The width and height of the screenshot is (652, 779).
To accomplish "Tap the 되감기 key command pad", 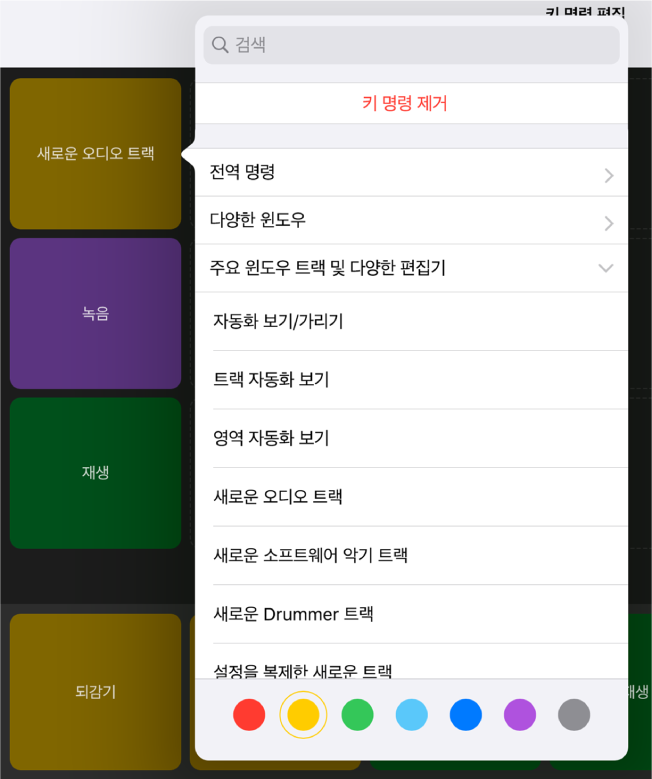I will [96, 691].
